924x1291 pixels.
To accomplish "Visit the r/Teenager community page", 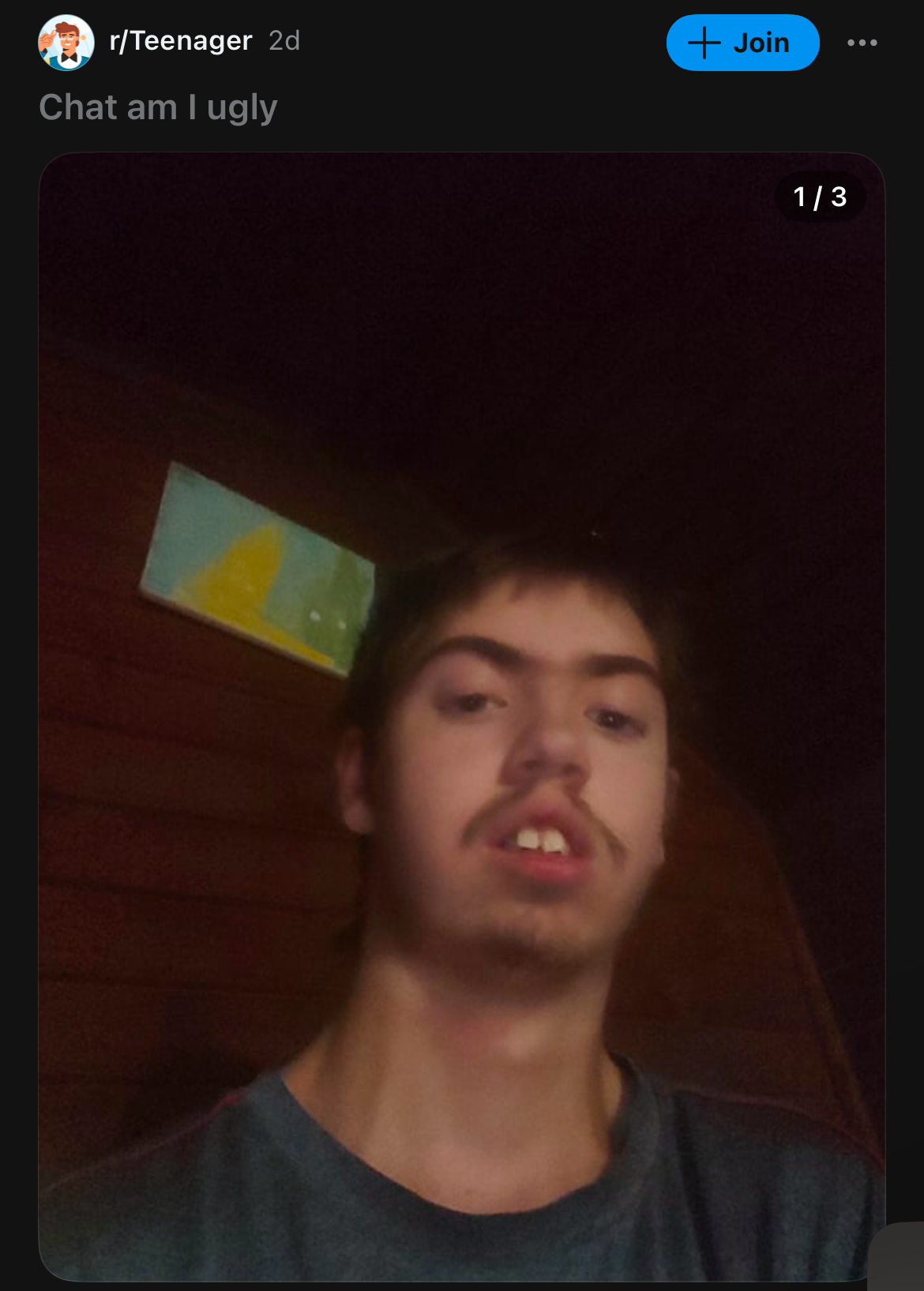I will pos(181,41).
